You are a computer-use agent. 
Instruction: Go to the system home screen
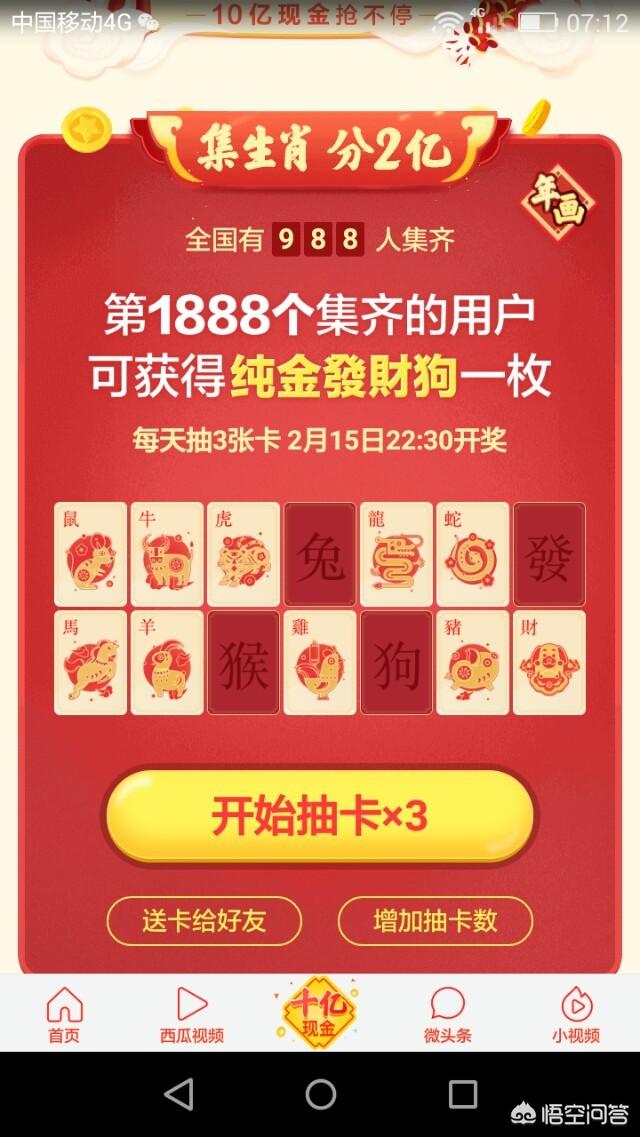(x=320, y=1094)
